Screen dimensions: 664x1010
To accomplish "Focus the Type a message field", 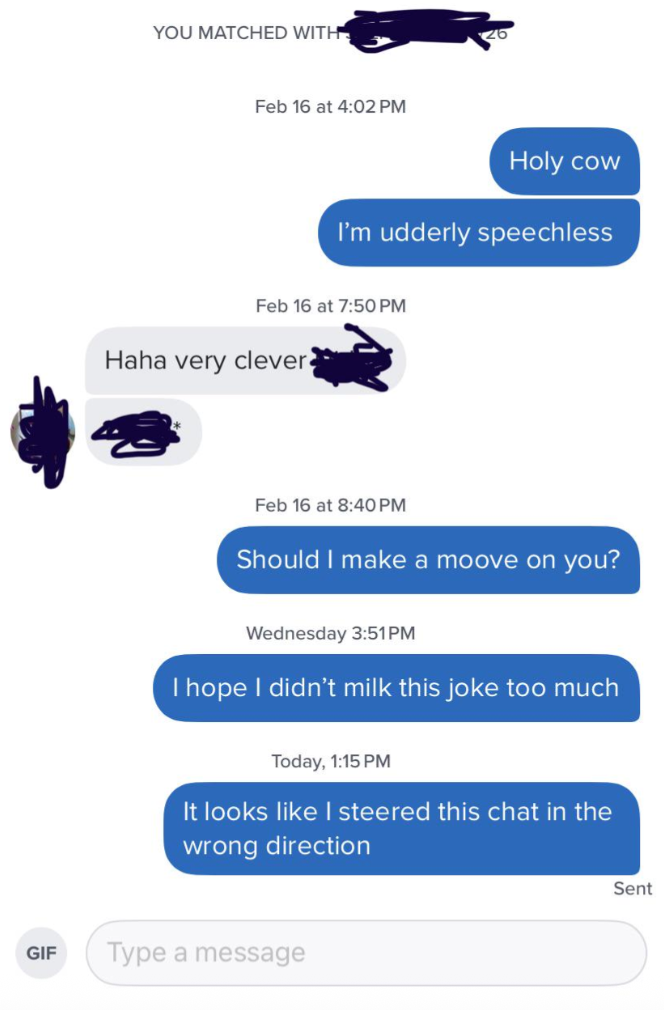I will [x=366, y=953].
